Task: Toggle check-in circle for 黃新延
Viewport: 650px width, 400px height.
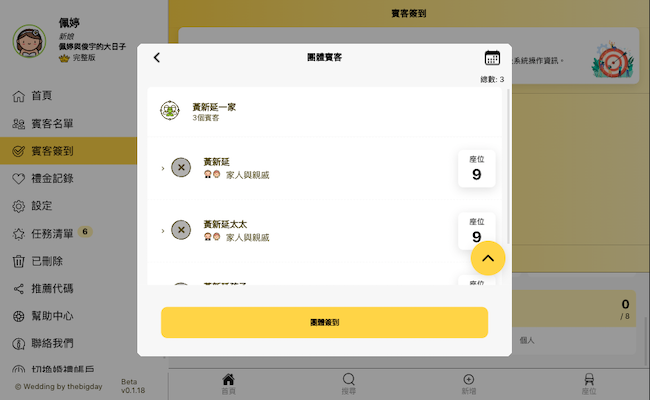Action: pos(181,168)
